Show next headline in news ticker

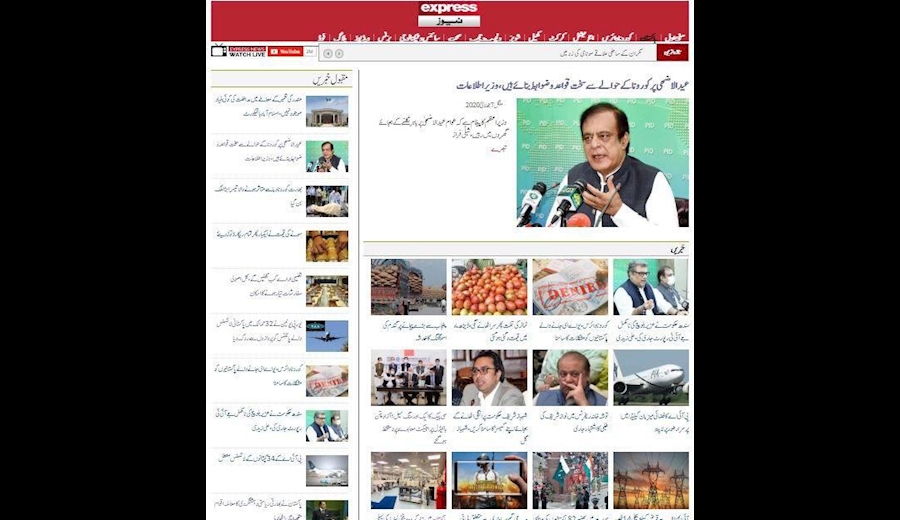click(339, 53)
